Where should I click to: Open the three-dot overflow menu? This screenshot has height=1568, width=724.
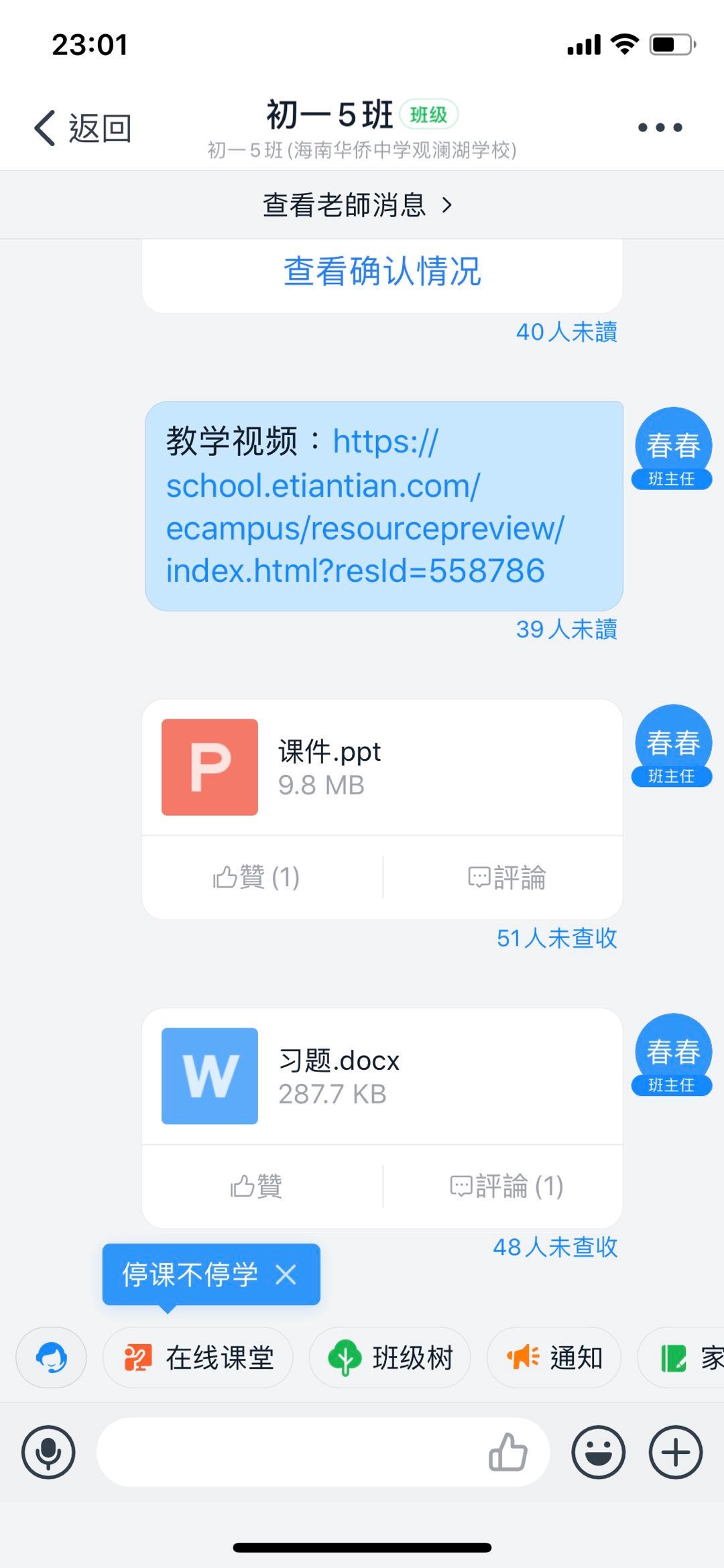660,127
